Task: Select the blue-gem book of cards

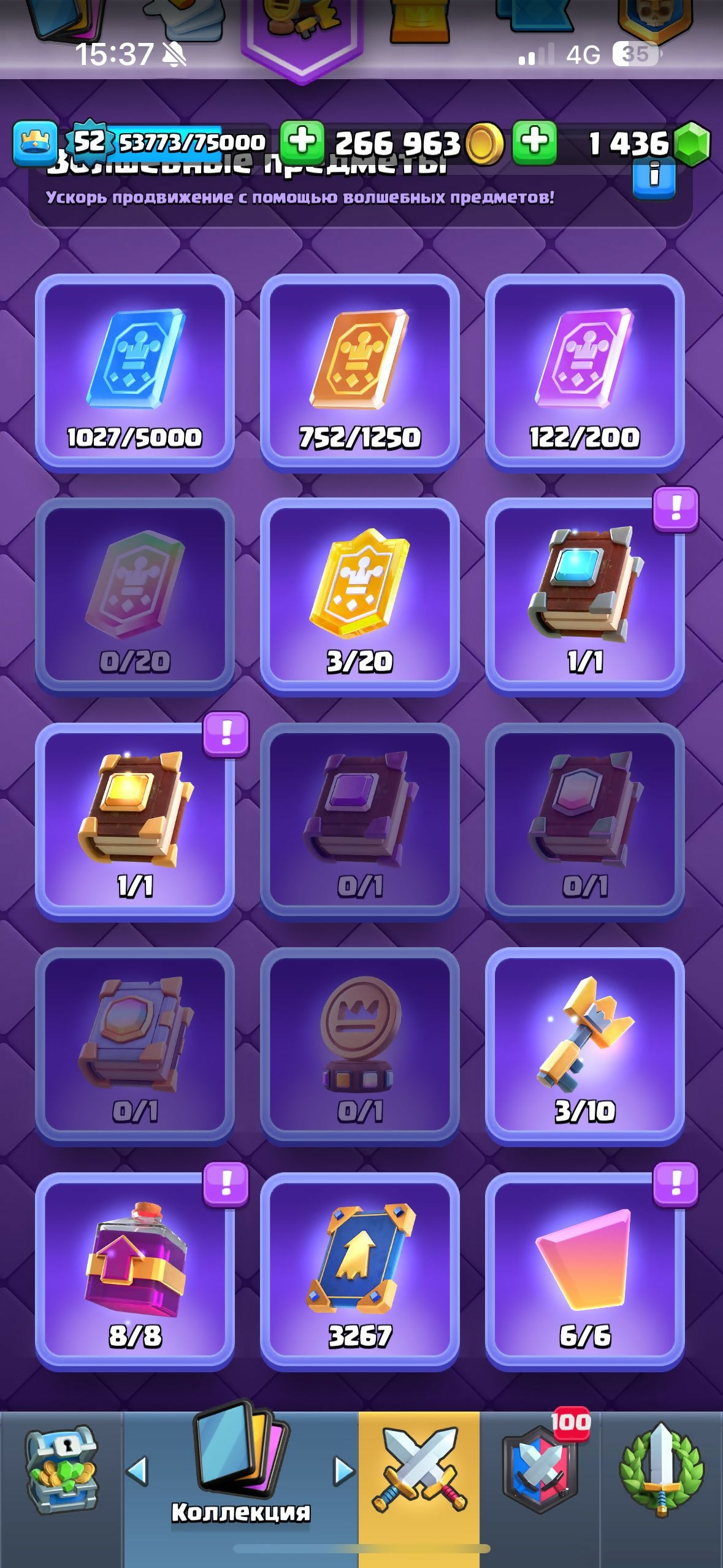Action: pos(584,596)
